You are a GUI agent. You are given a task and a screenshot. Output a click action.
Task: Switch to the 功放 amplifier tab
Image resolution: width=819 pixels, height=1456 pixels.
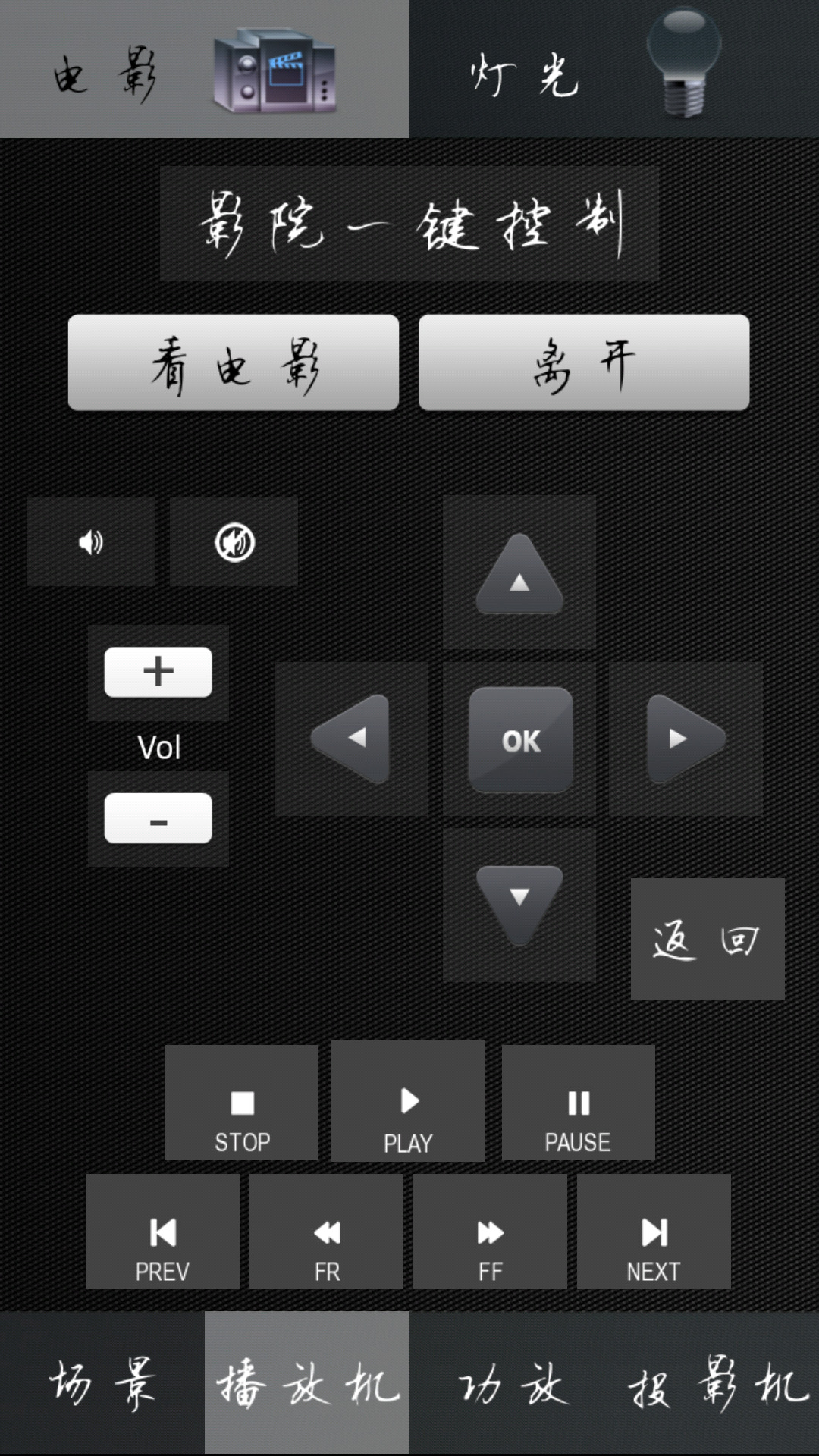[512, 1384]
